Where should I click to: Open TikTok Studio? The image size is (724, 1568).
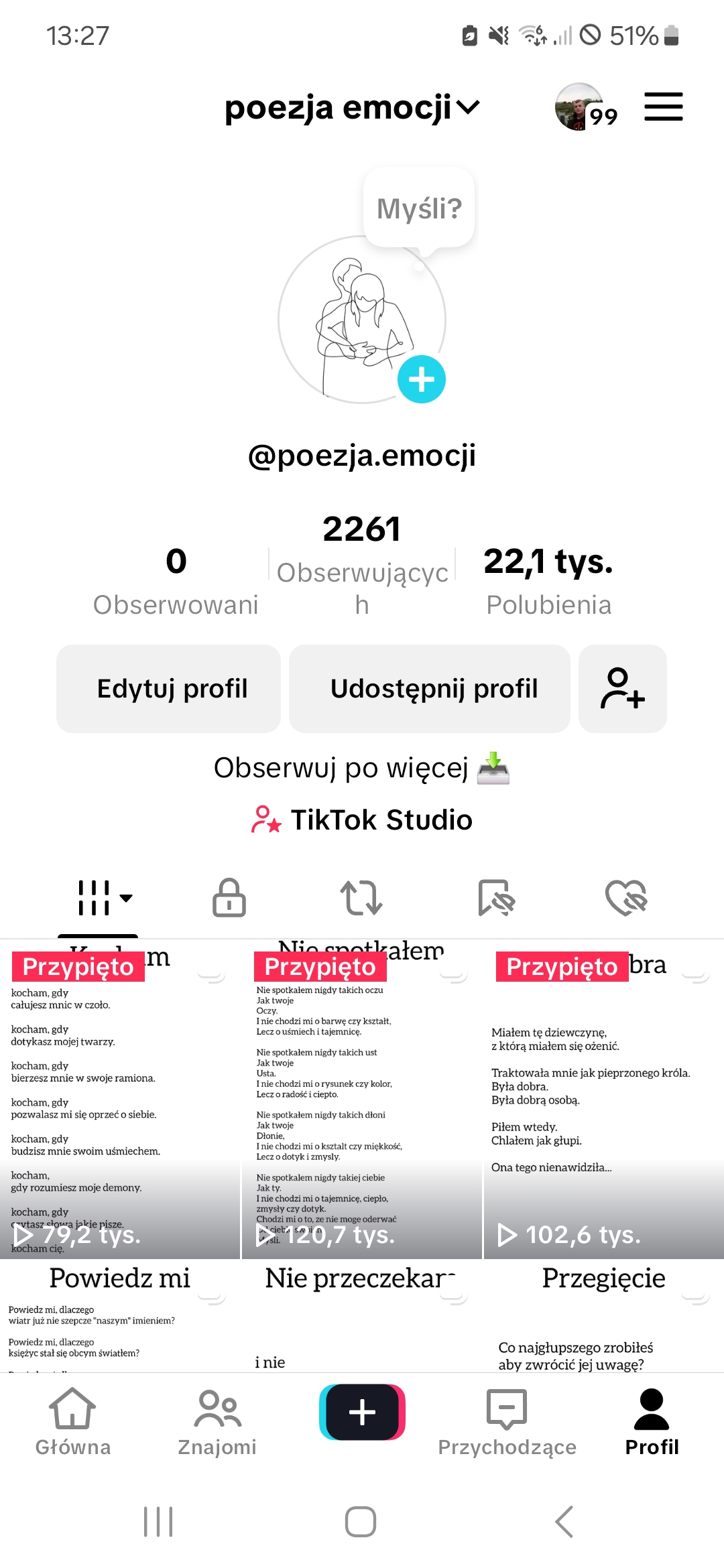click(x=362, y=820)
